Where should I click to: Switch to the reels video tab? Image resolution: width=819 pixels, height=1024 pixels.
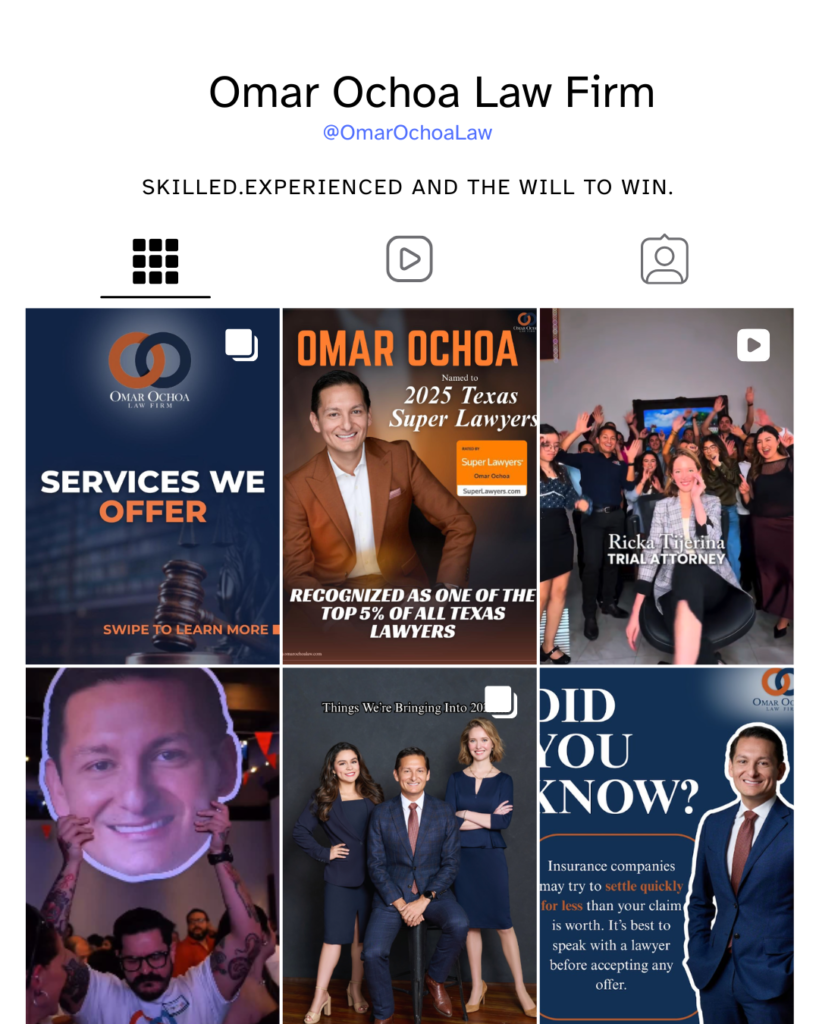409,259
